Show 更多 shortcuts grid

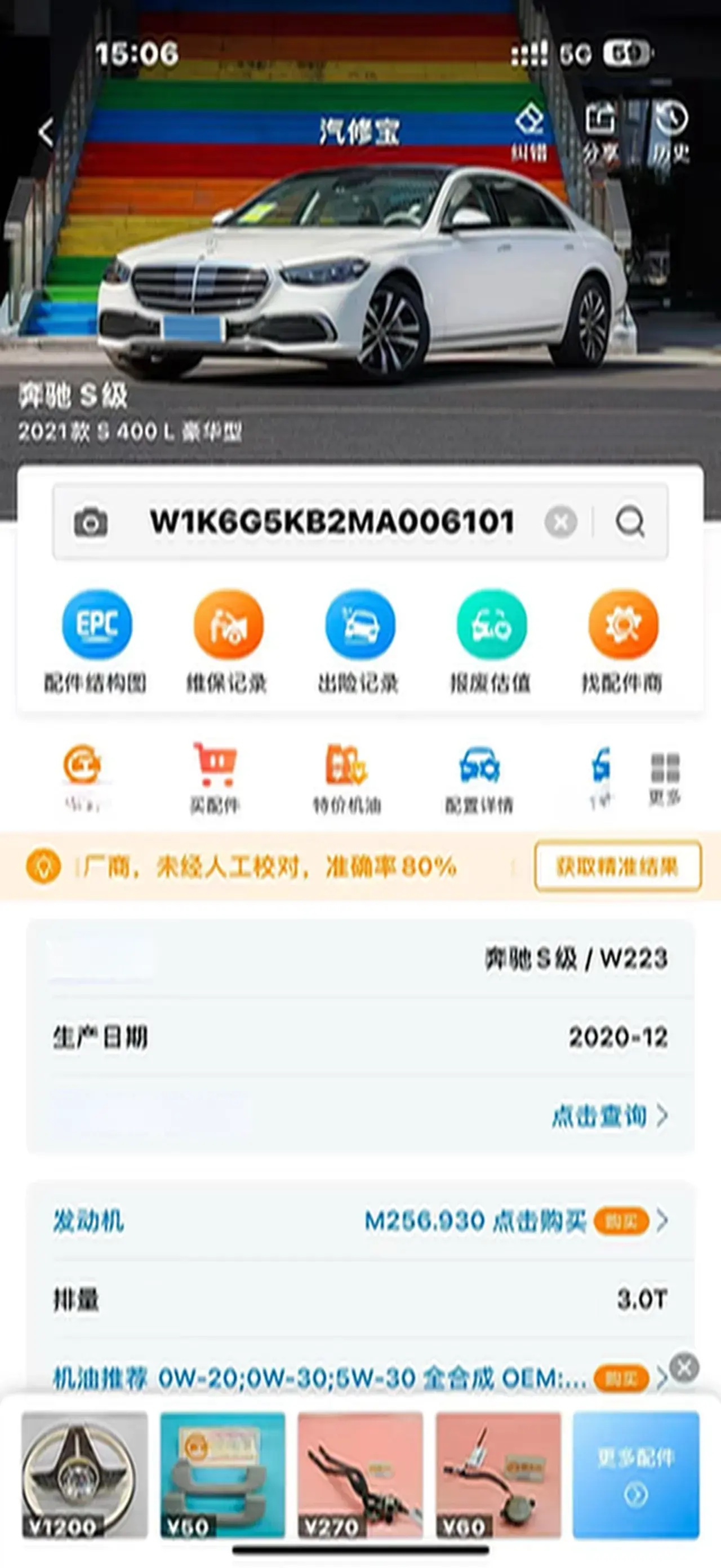(665, 777)
